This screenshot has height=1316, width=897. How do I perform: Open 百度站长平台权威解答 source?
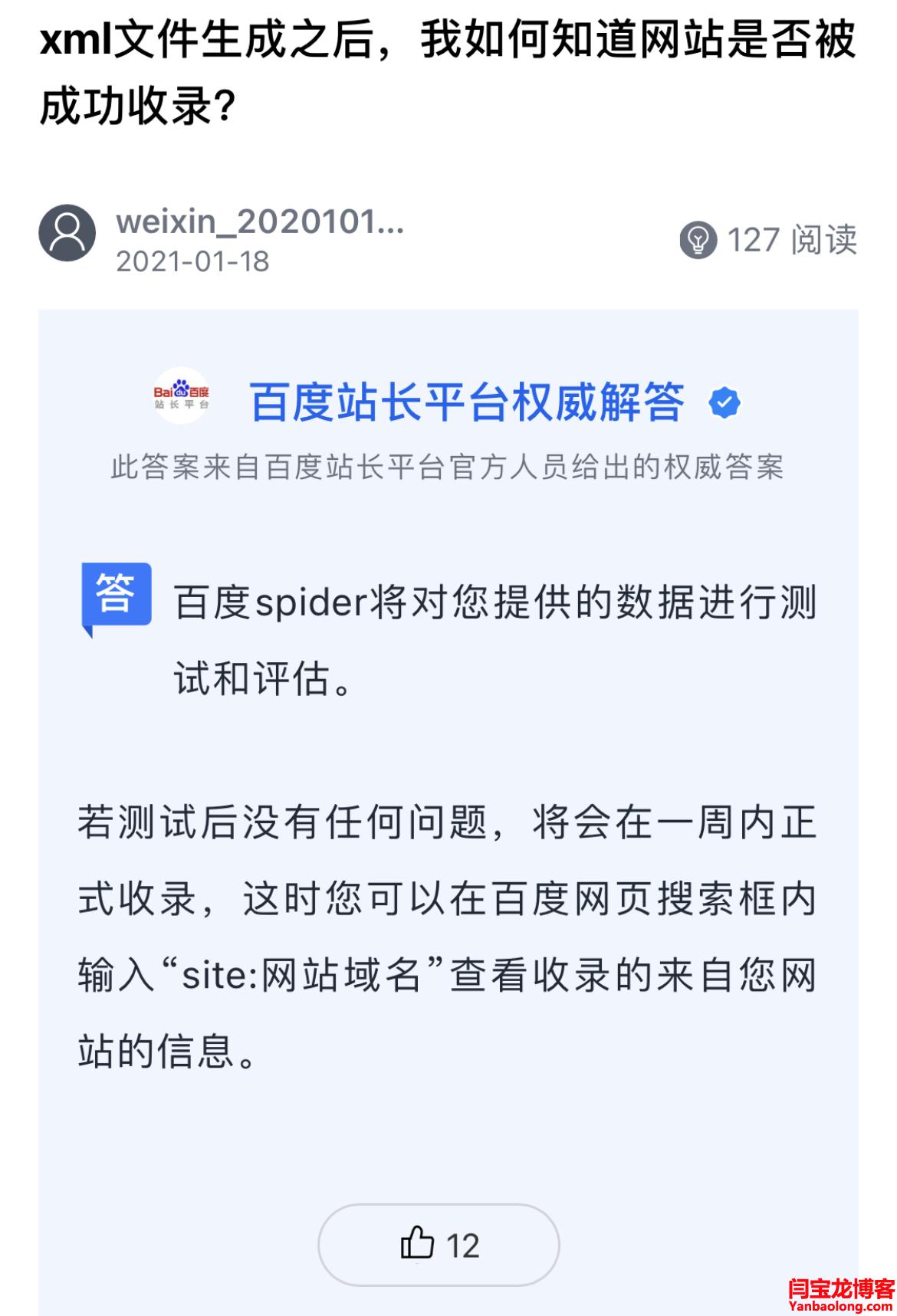click(466, 402)
